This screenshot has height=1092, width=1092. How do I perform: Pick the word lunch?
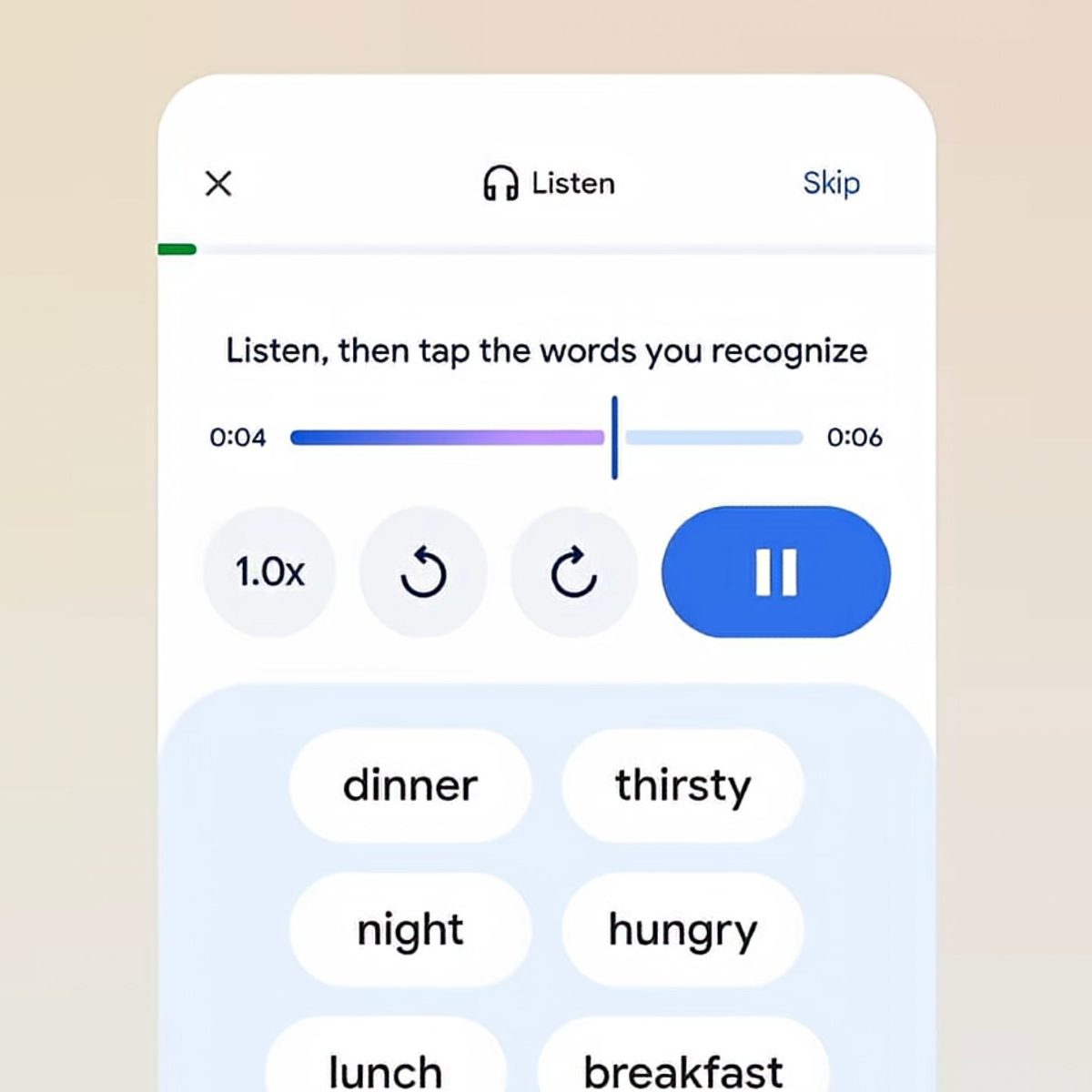(386, 1067)
